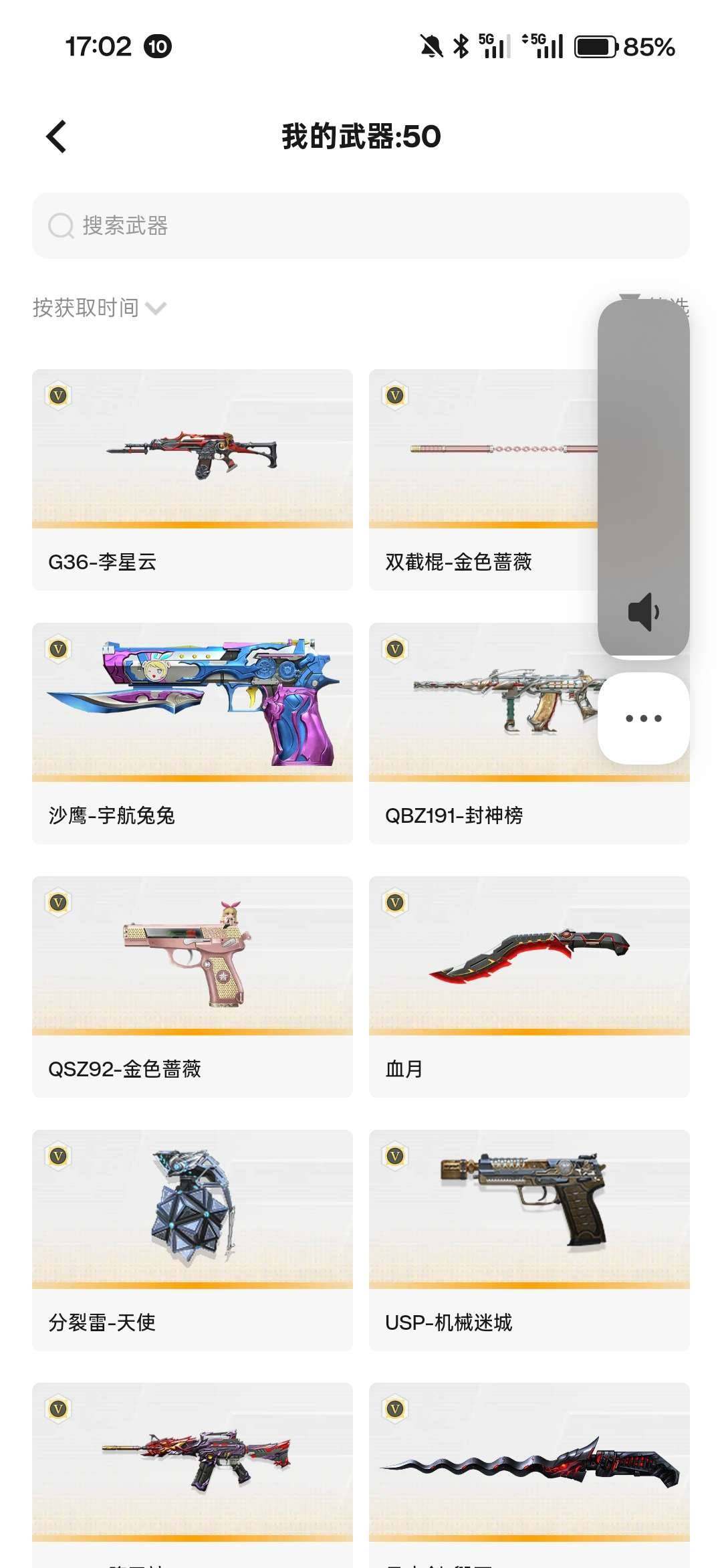722x1568 pixels.
Task: Open the more options ellipsis button
Action: (643, 717)
